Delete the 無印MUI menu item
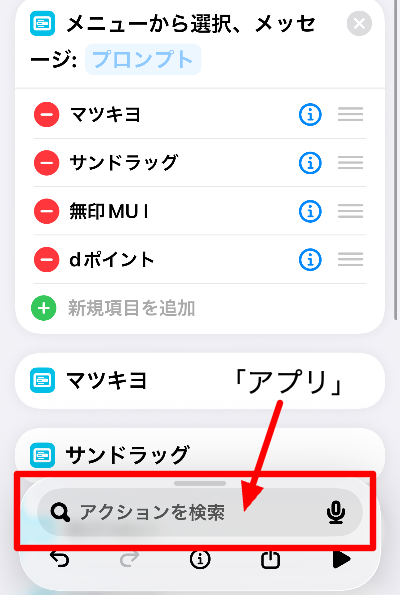Screen dimensions: 400x595 coord(47,211)
